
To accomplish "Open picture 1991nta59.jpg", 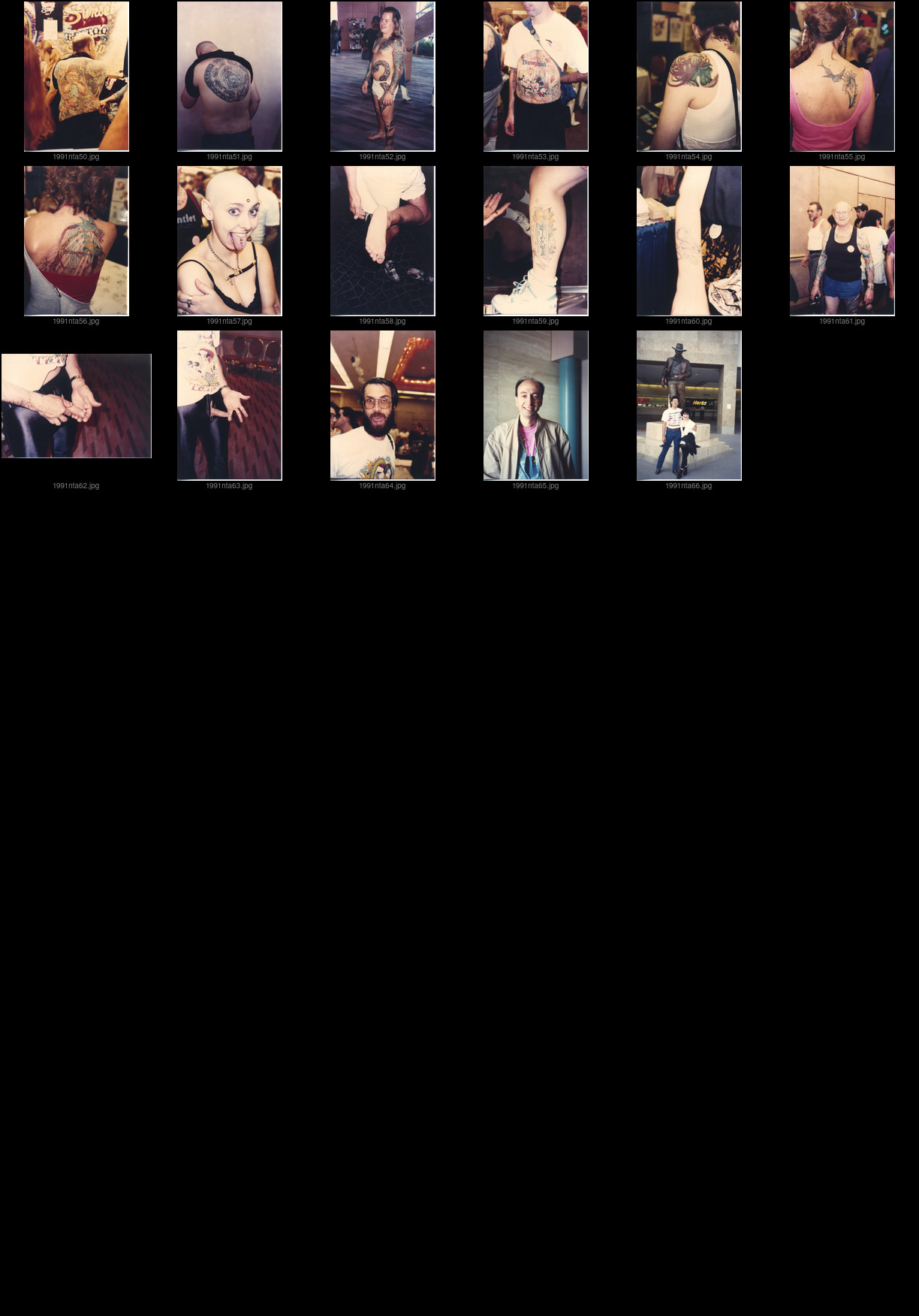I will point(536,240).
